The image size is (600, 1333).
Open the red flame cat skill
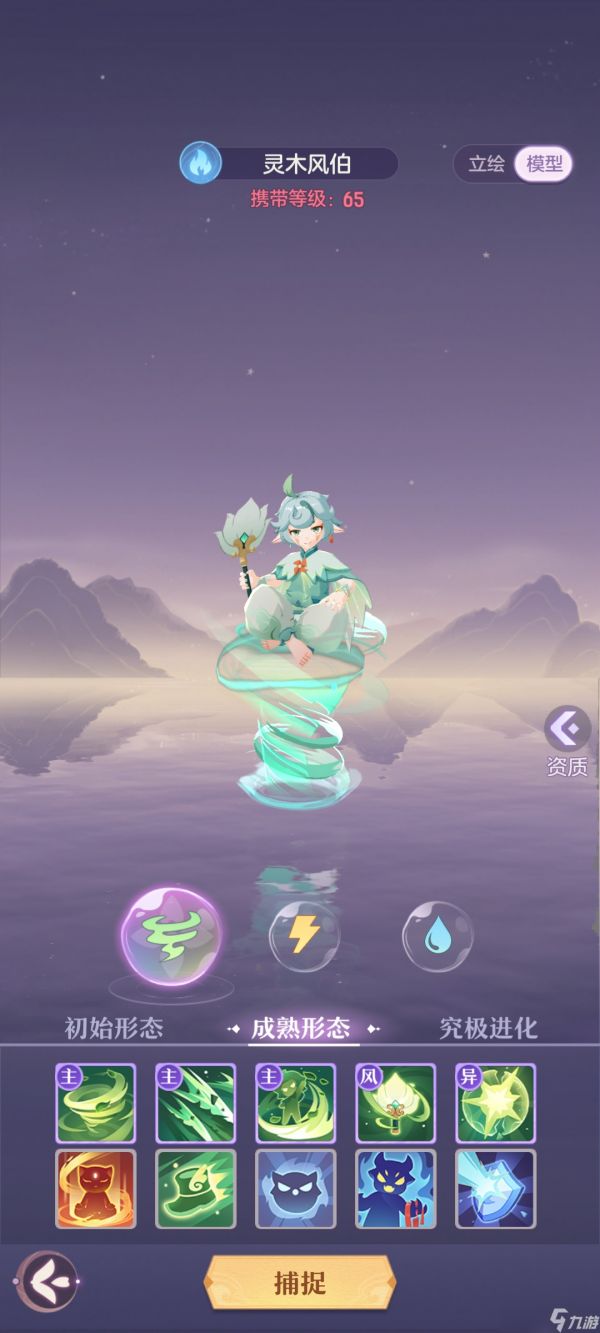click(95, 1188)
